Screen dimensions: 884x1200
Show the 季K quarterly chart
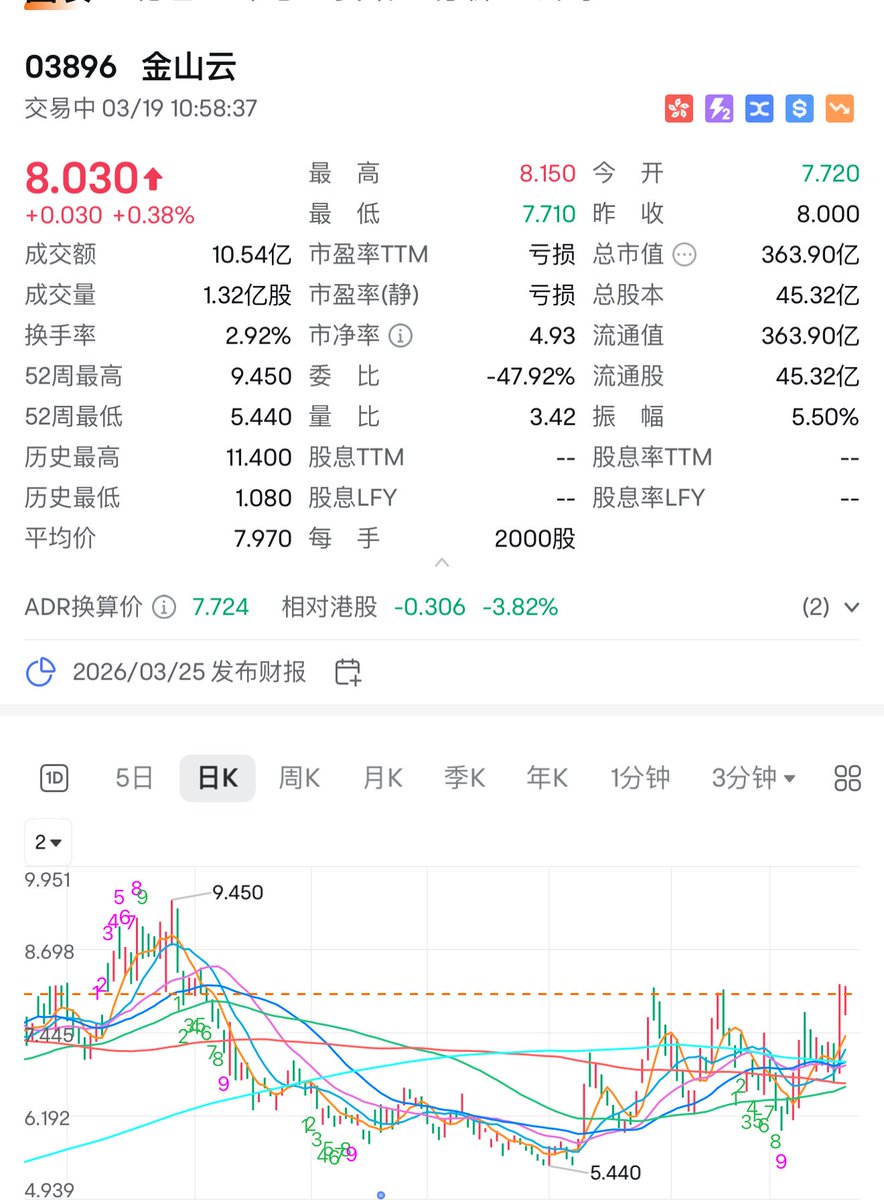click(464, 778)
